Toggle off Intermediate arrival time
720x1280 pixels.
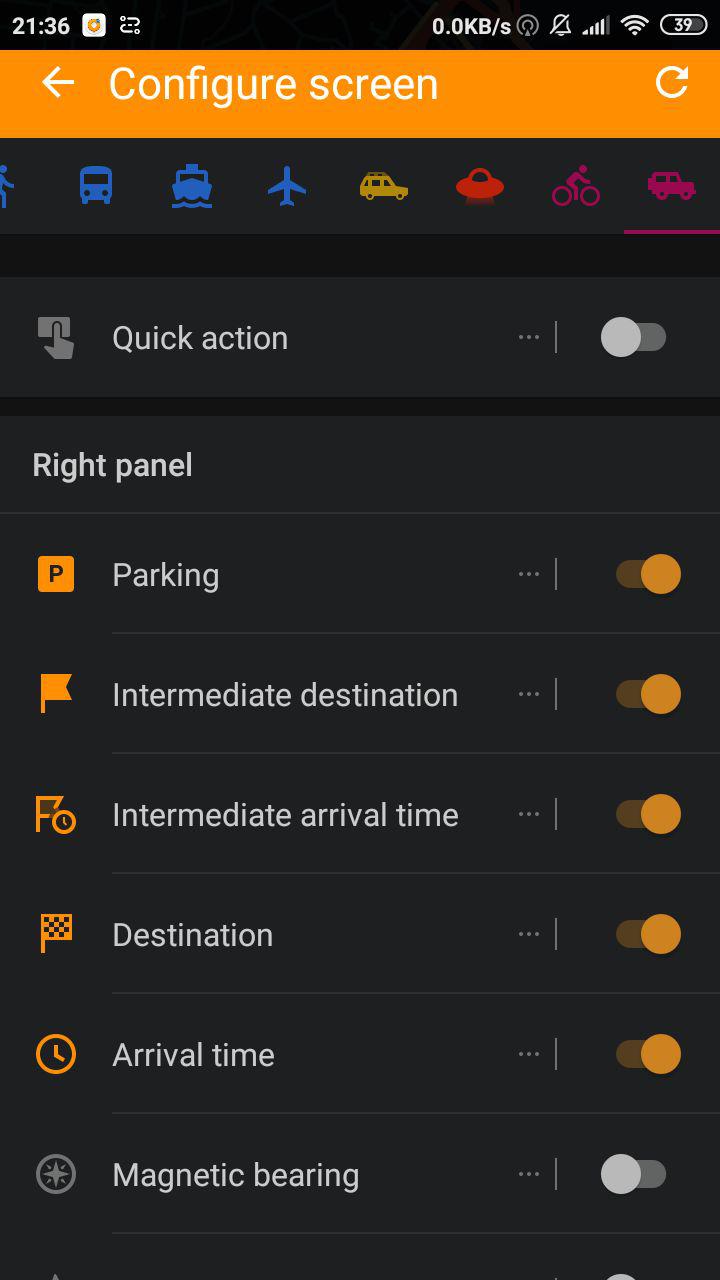tap(648, 814)
